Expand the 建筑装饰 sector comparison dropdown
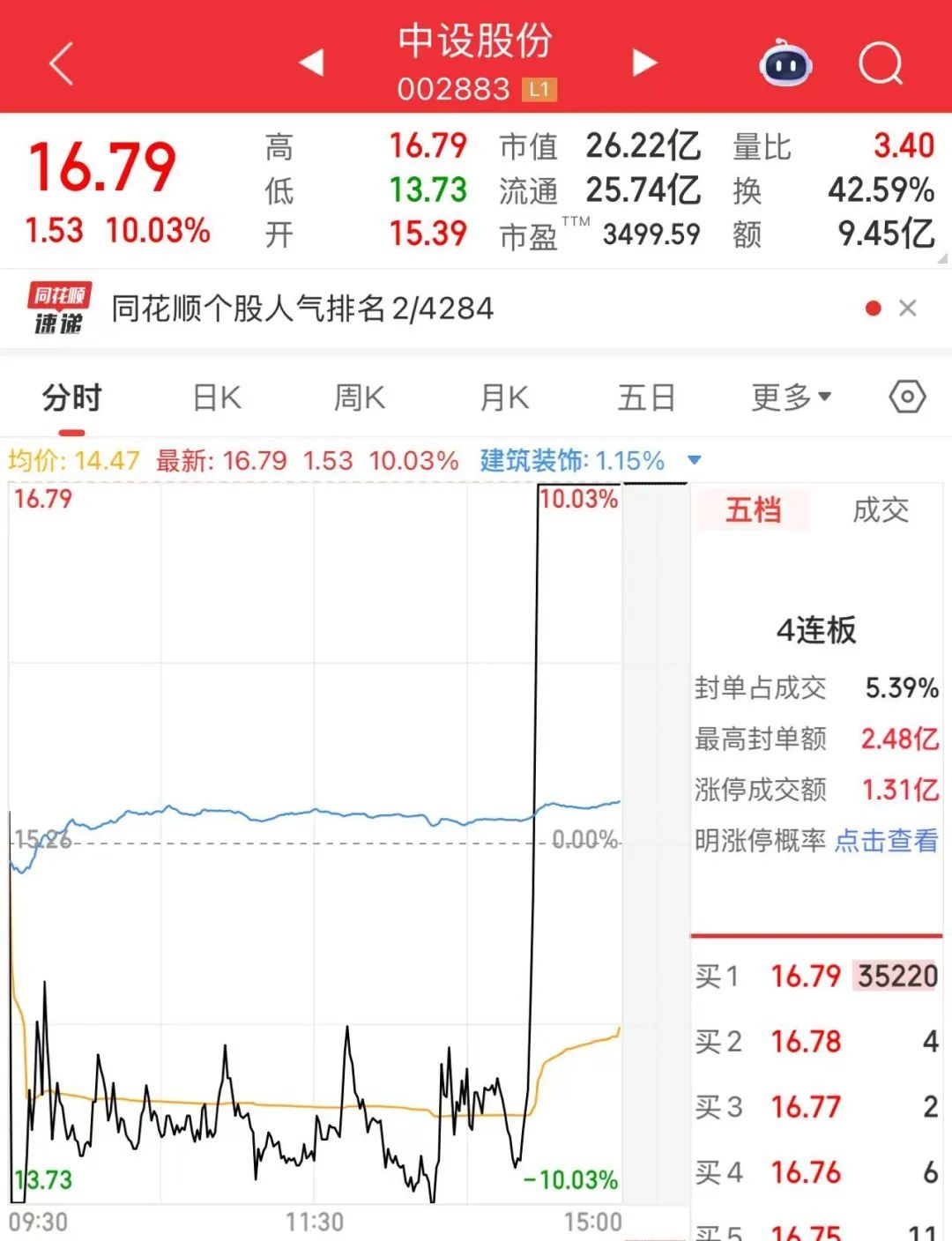Image resolution: width=952 pixels, height=1241 pixels. pyautogui.click(x=694, y=460)
